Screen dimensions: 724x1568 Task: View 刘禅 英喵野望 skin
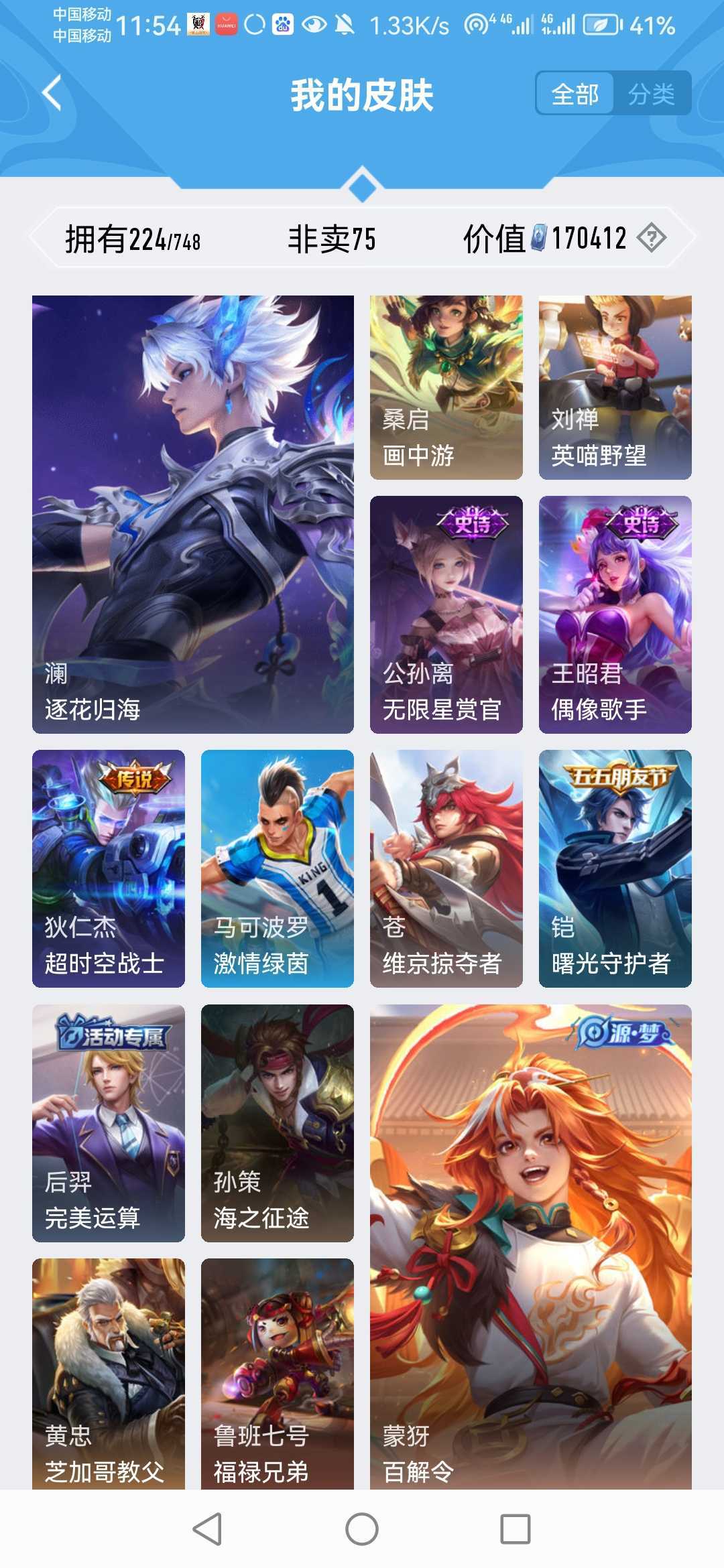point(615,387)
